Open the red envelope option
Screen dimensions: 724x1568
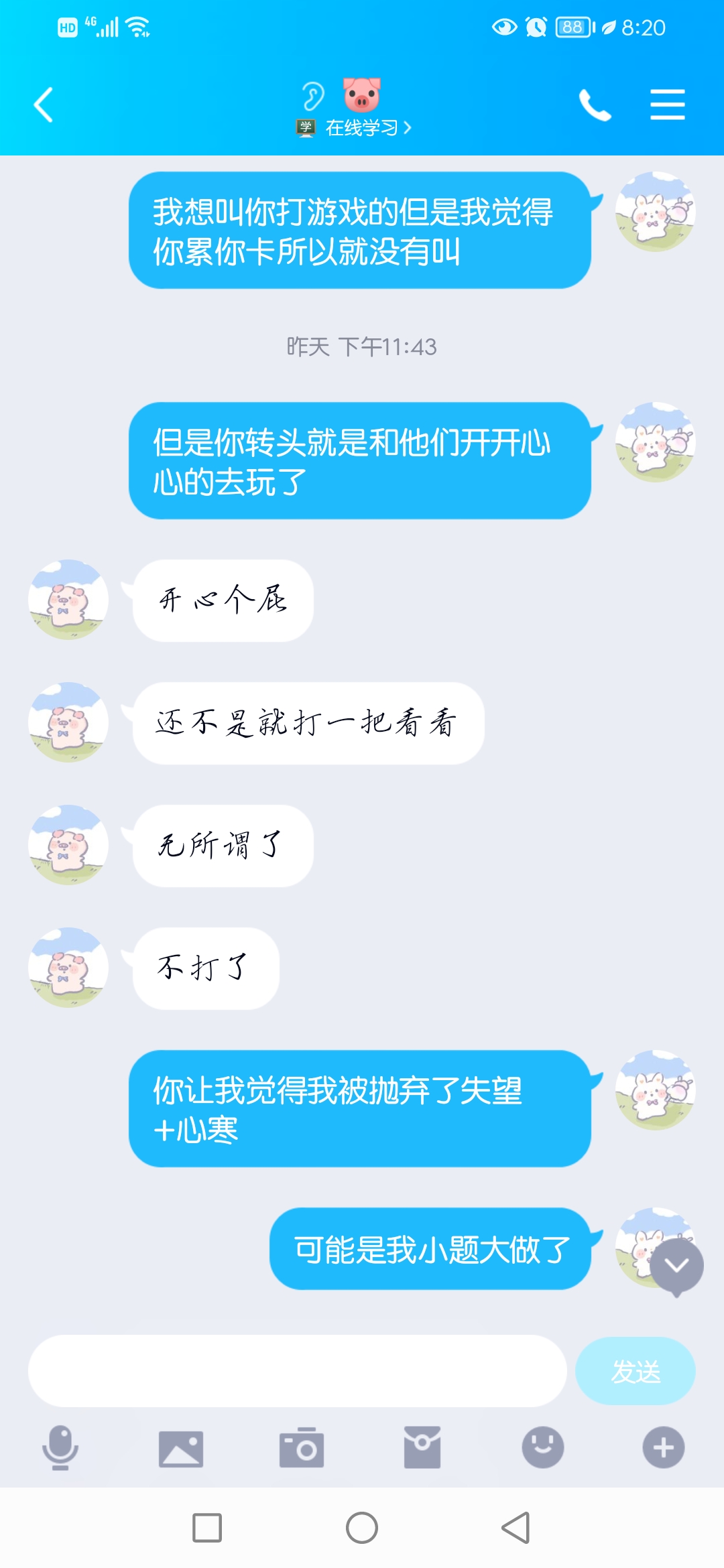[422, 1447]
